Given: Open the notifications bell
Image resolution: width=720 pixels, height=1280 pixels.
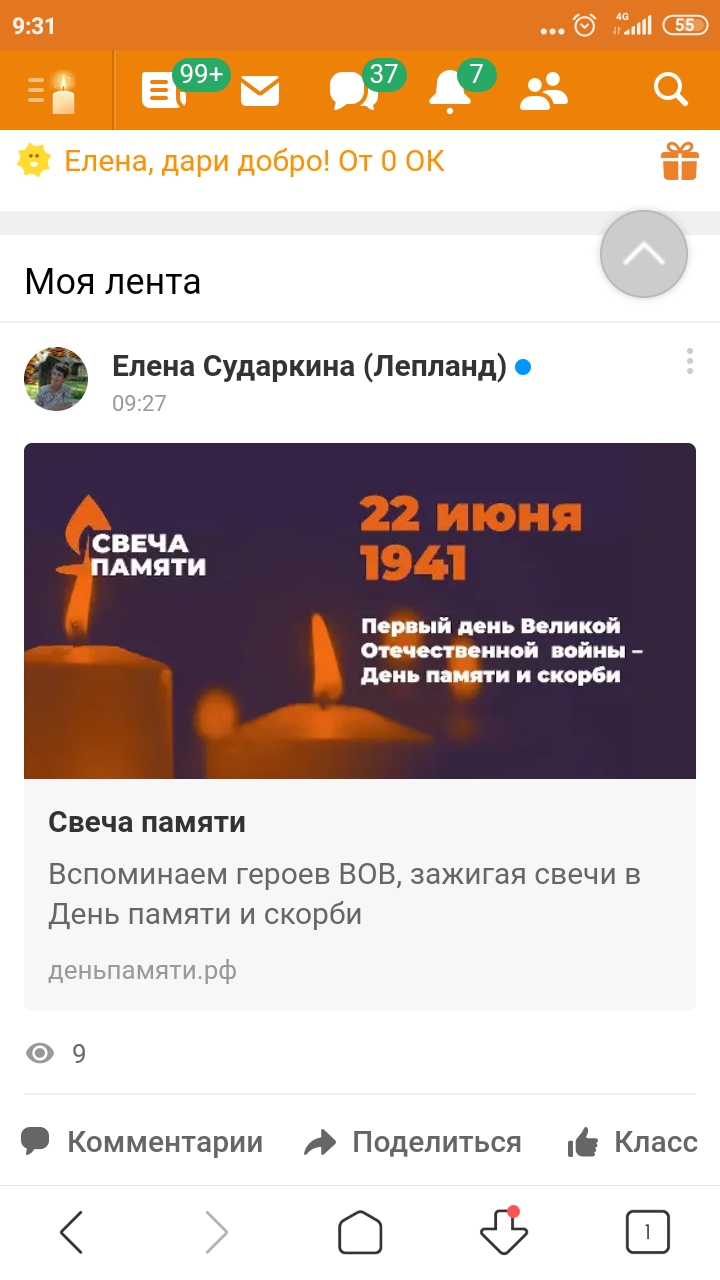Looking at the screenshot, I should point(449,91).
